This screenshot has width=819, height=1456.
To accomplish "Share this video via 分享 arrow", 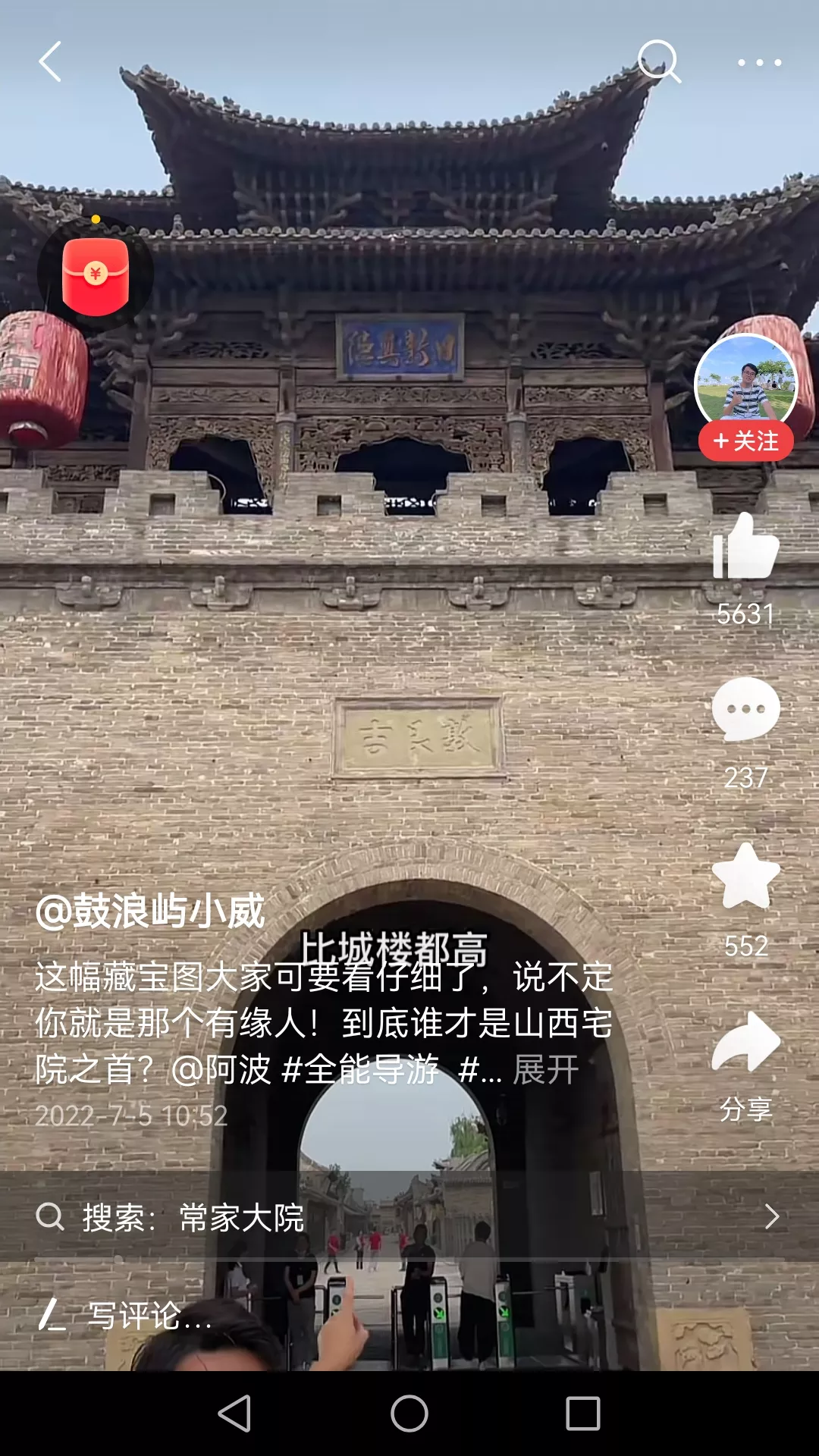I will (746, 1043).
